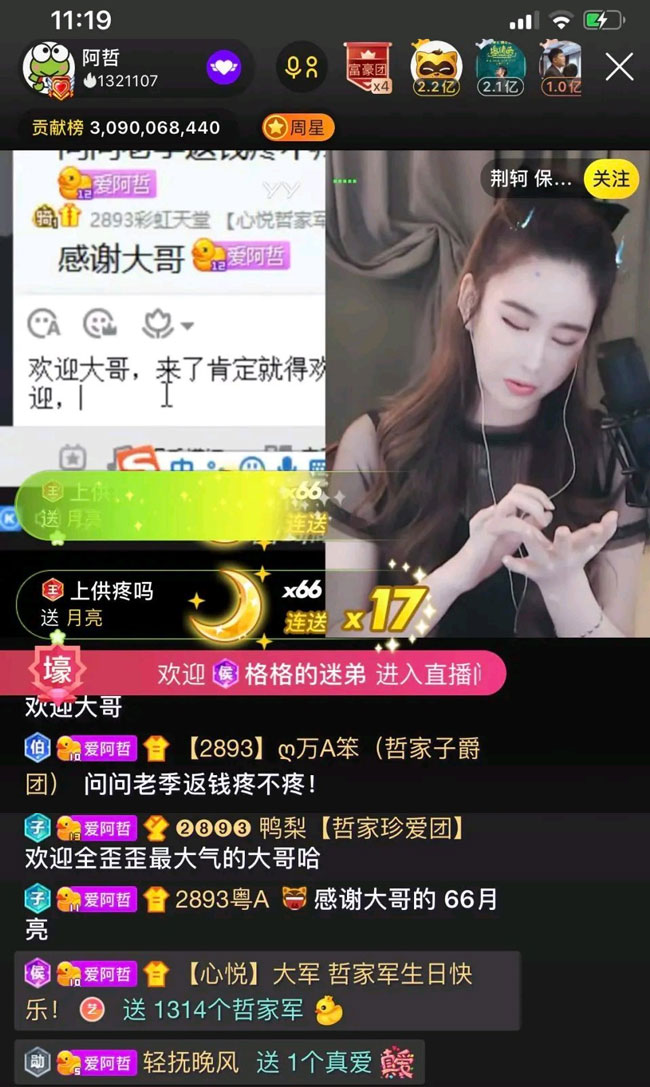Screen dimensions: 650x1087
Task: View top viewer with 2.1亿
Action: point(499,68)
